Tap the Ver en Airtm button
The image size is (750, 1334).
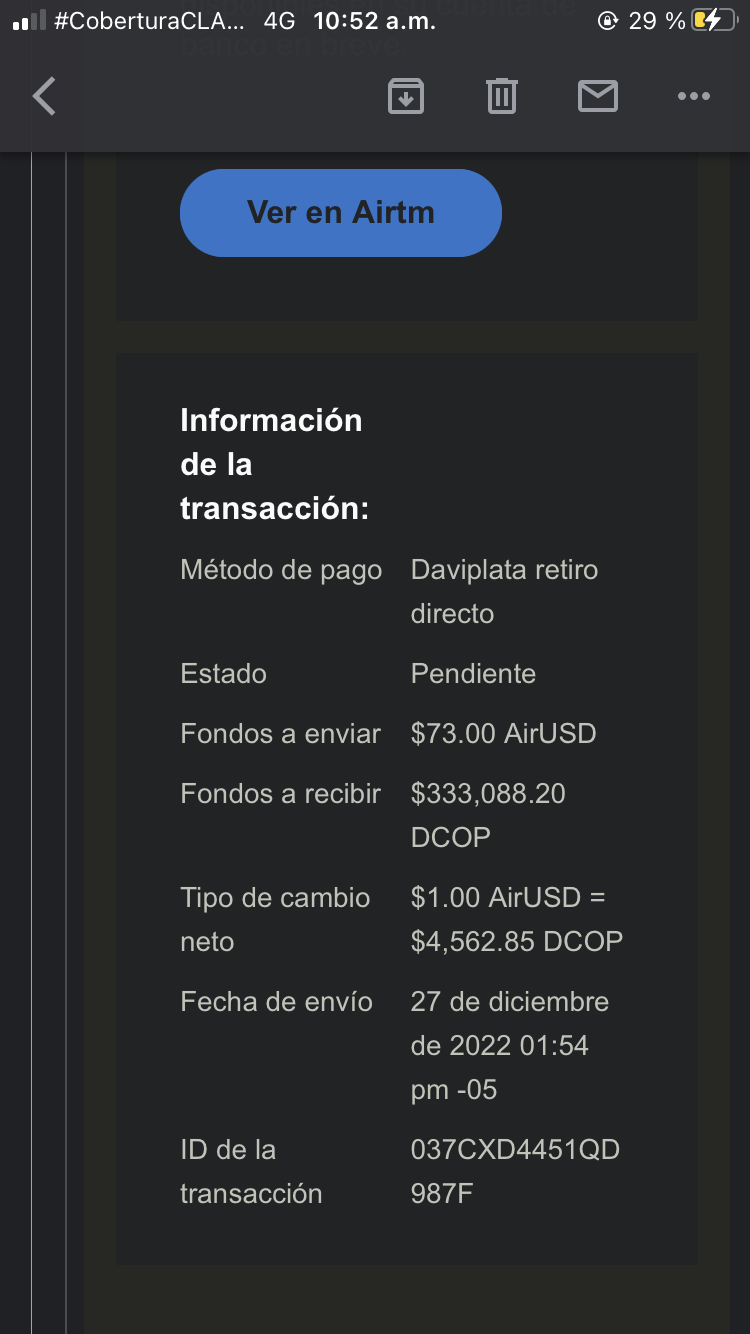tap(340, 212)
